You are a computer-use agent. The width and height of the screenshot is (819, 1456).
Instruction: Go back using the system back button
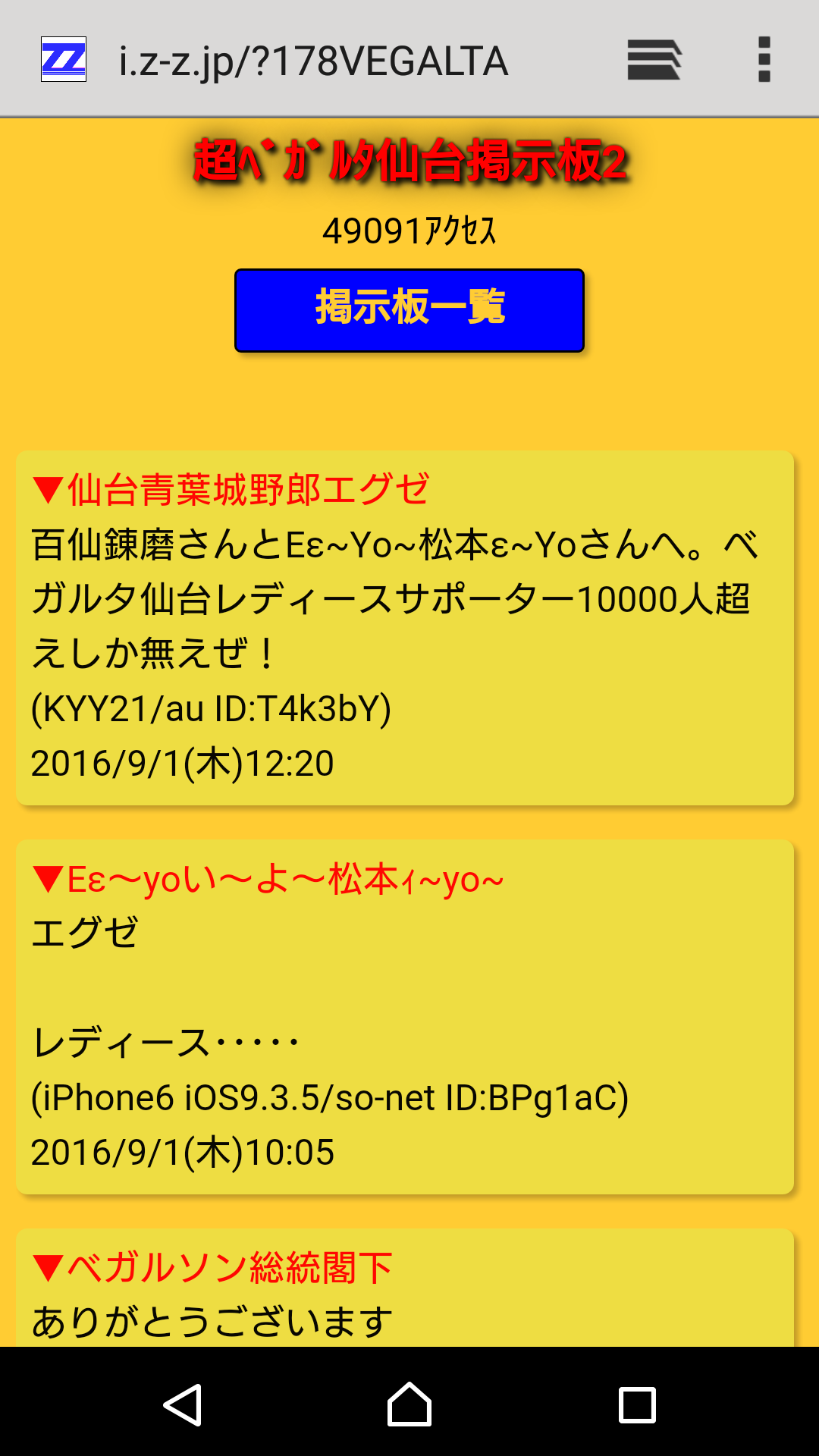tap(183, 1404)
